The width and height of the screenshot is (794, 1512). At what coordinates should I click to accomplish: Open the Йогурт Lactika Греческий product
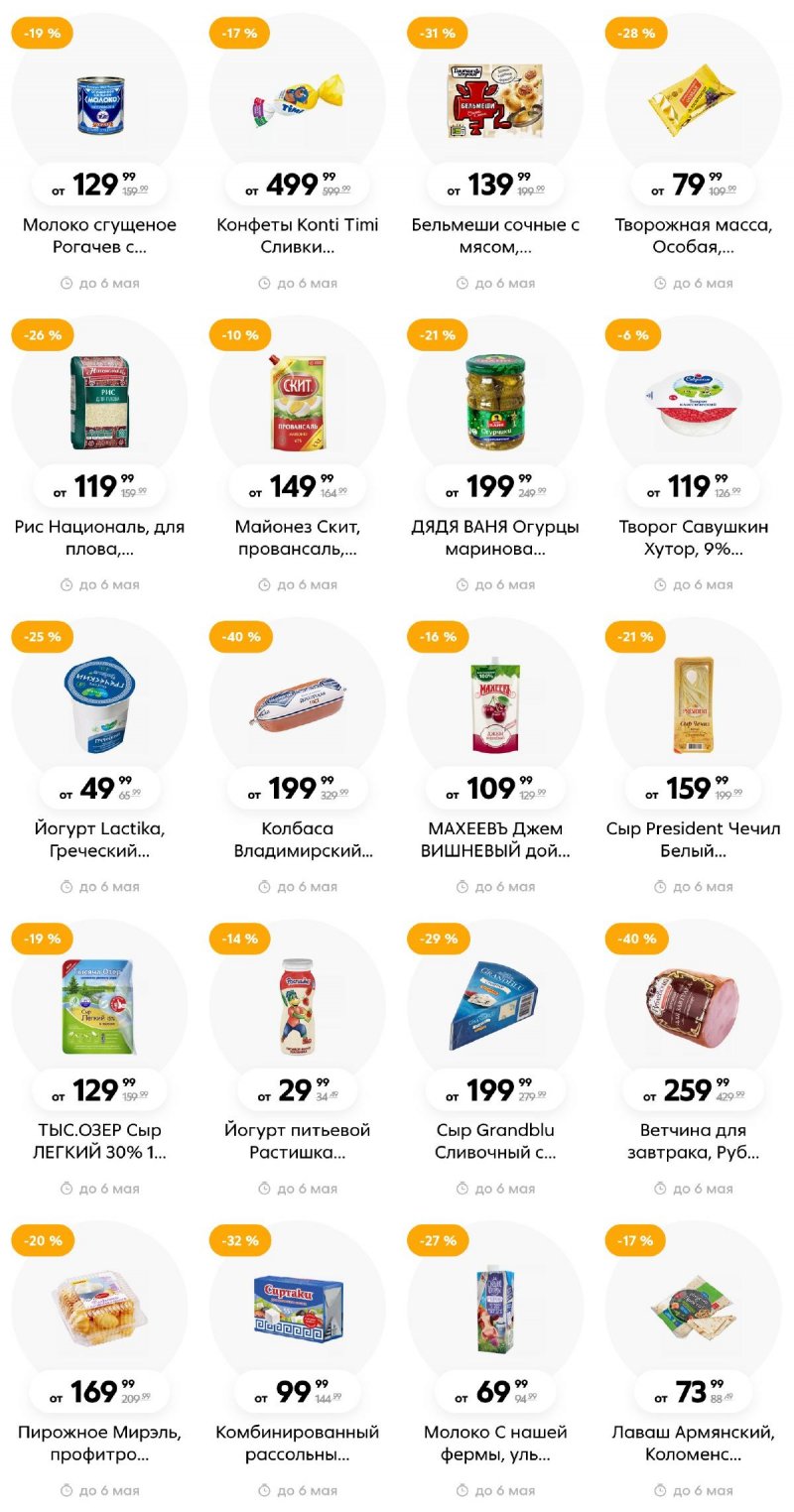[x=99, y=704]
